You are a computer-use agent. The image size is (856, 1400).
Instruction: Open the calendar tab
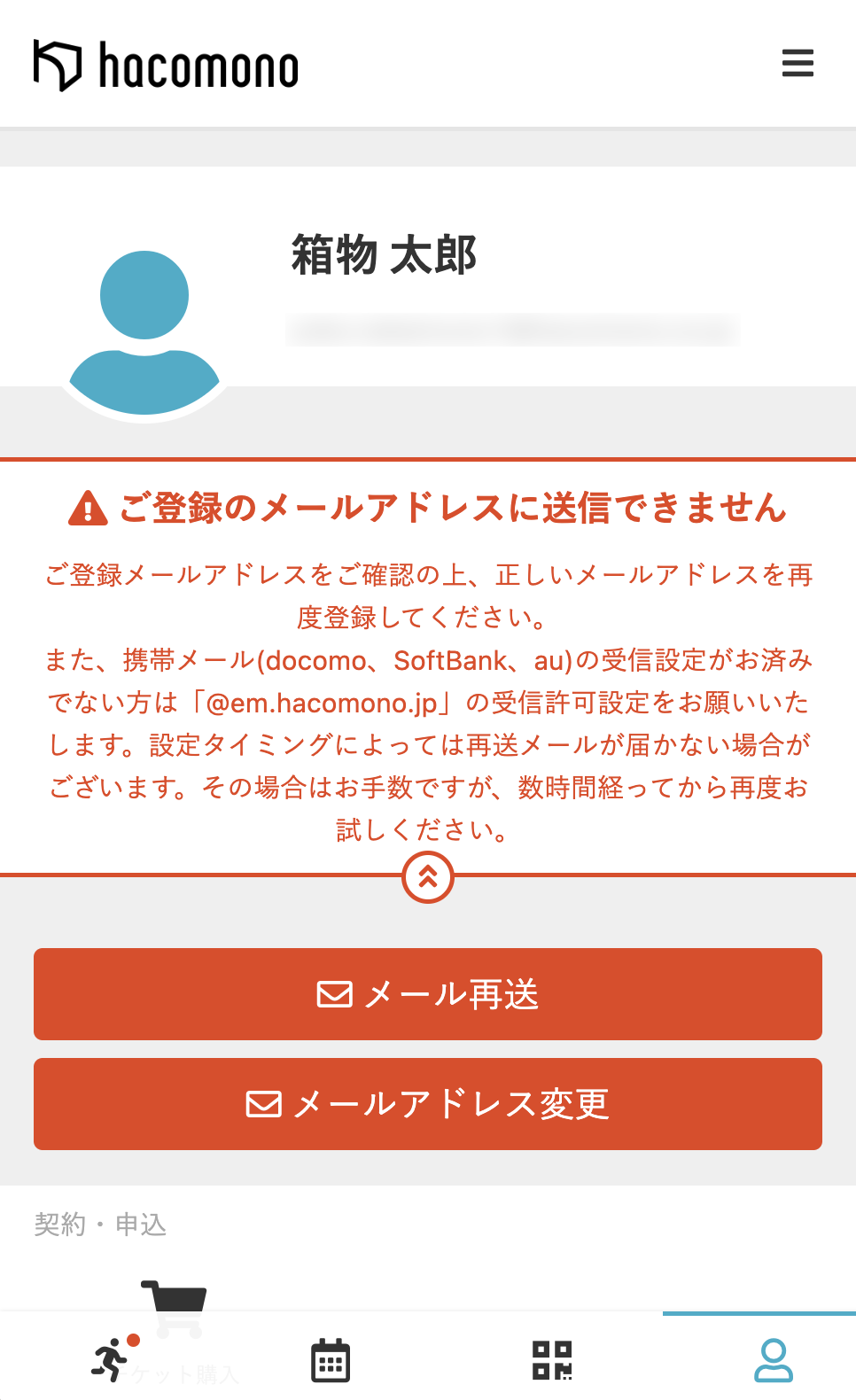(x=331, y=1360)
